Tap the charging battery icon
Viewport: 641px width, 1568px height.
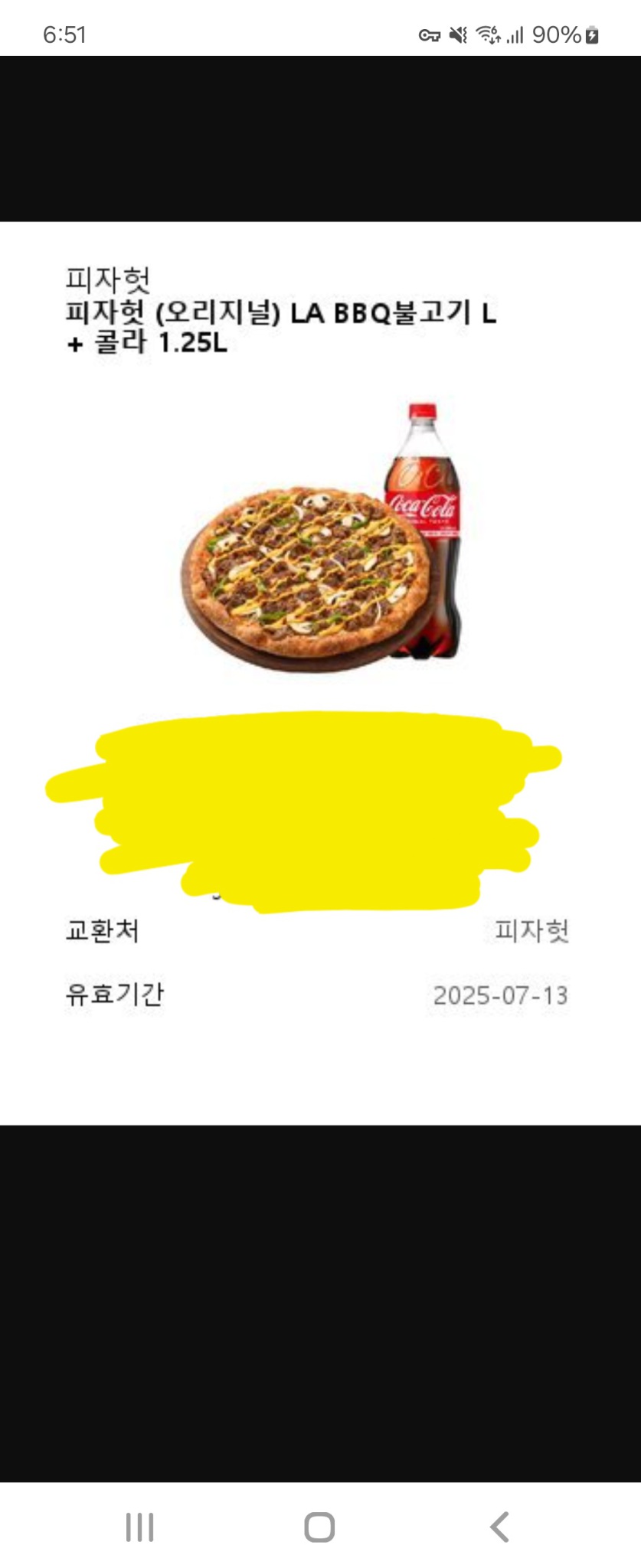pyautogui.click(x=591, y=34)
